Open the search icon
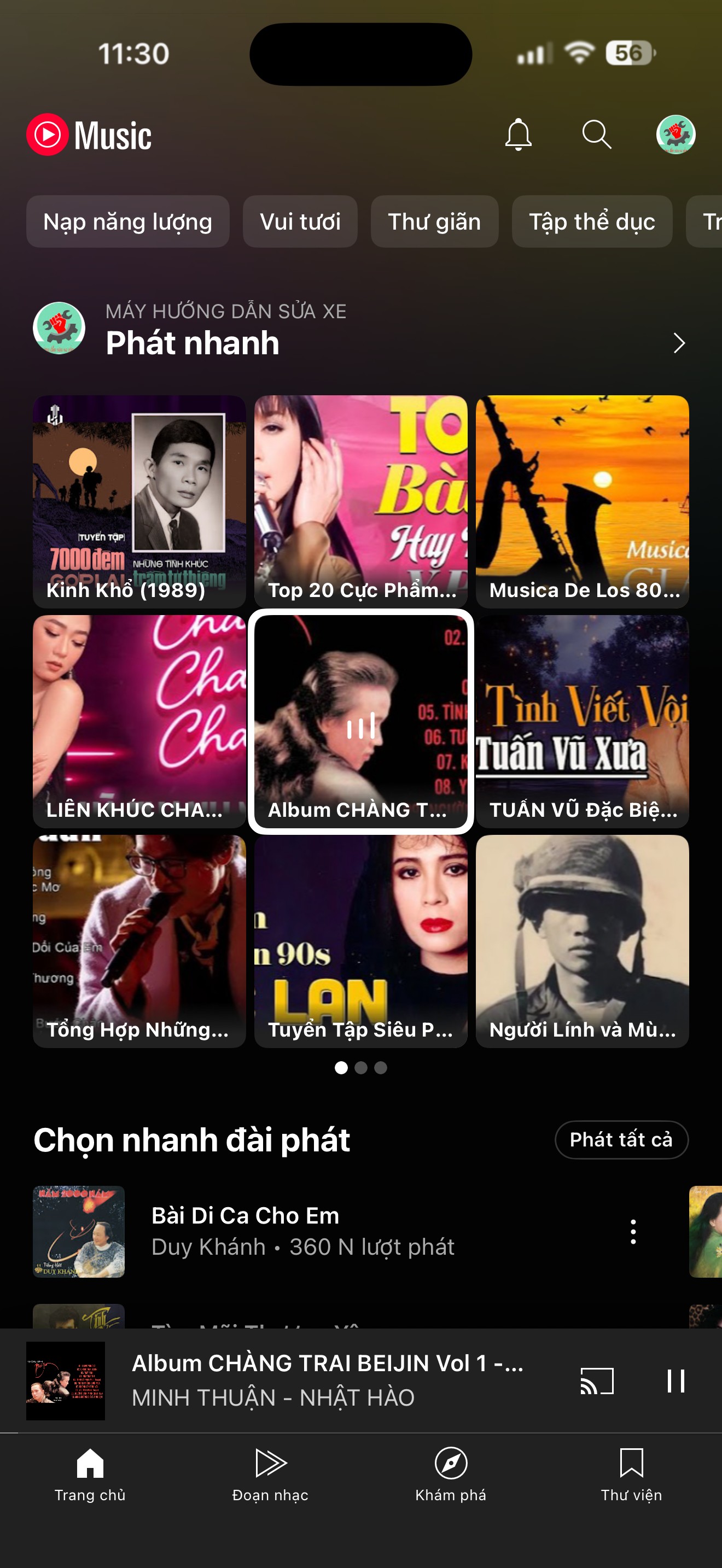The height and width of the screenshot is (1568, 722). tap(597, 134)
